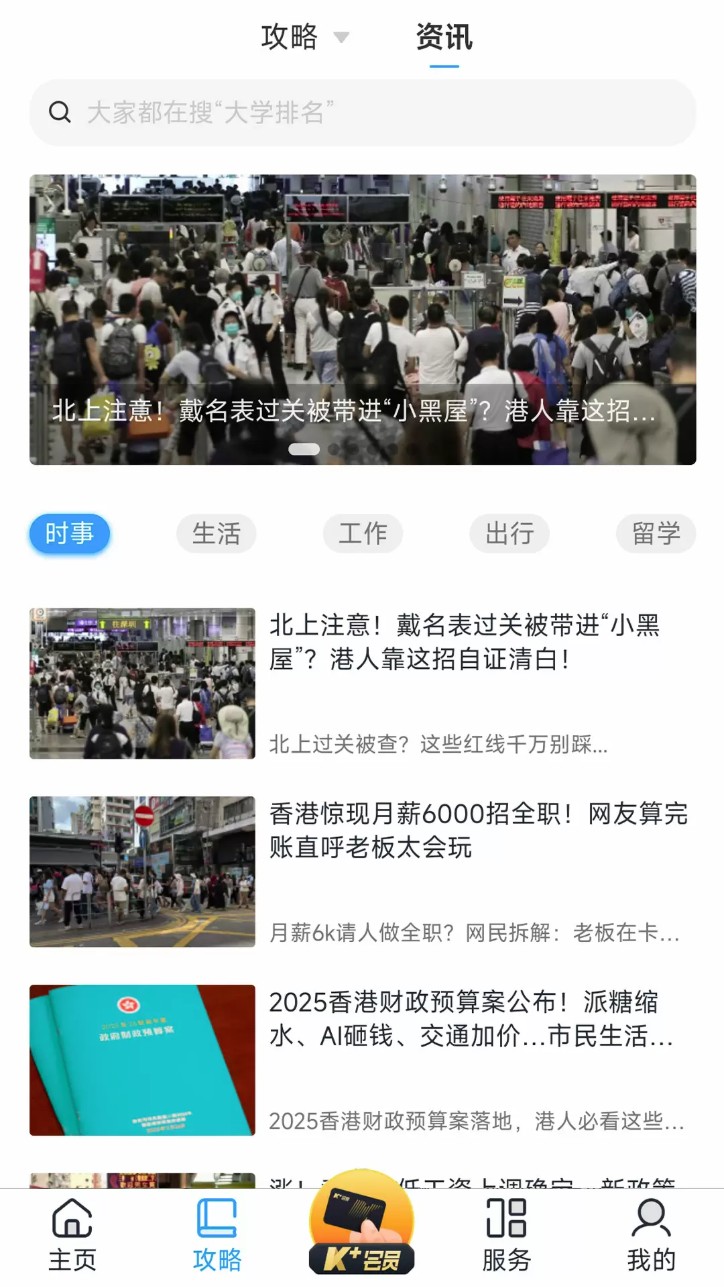724x1287 pixels.
Task: Select the 留学 category filter
Action: coord(655,533)
